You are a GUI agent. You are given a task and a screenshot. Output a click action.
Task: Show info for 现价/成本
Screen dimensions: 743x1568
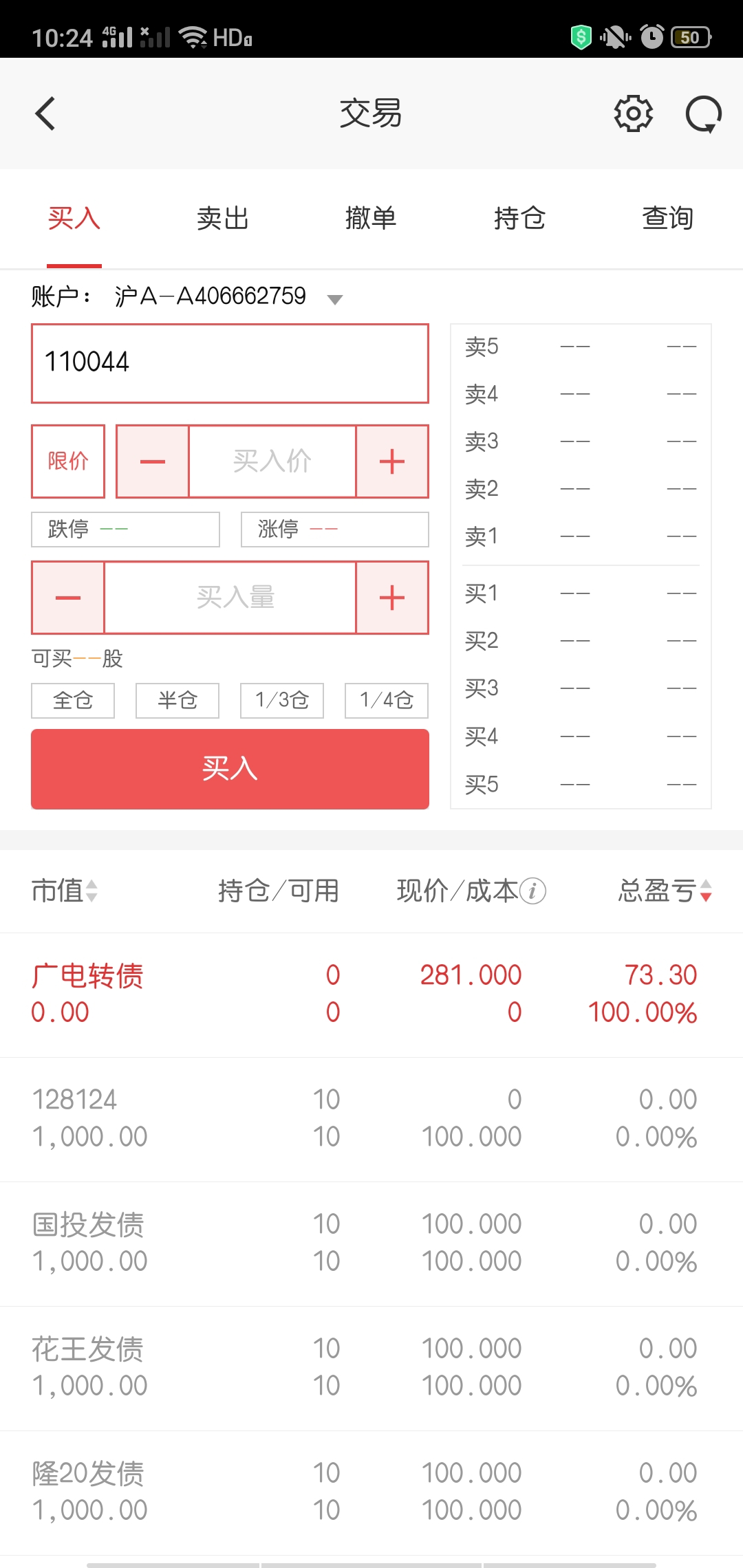[x=532, y=891]
